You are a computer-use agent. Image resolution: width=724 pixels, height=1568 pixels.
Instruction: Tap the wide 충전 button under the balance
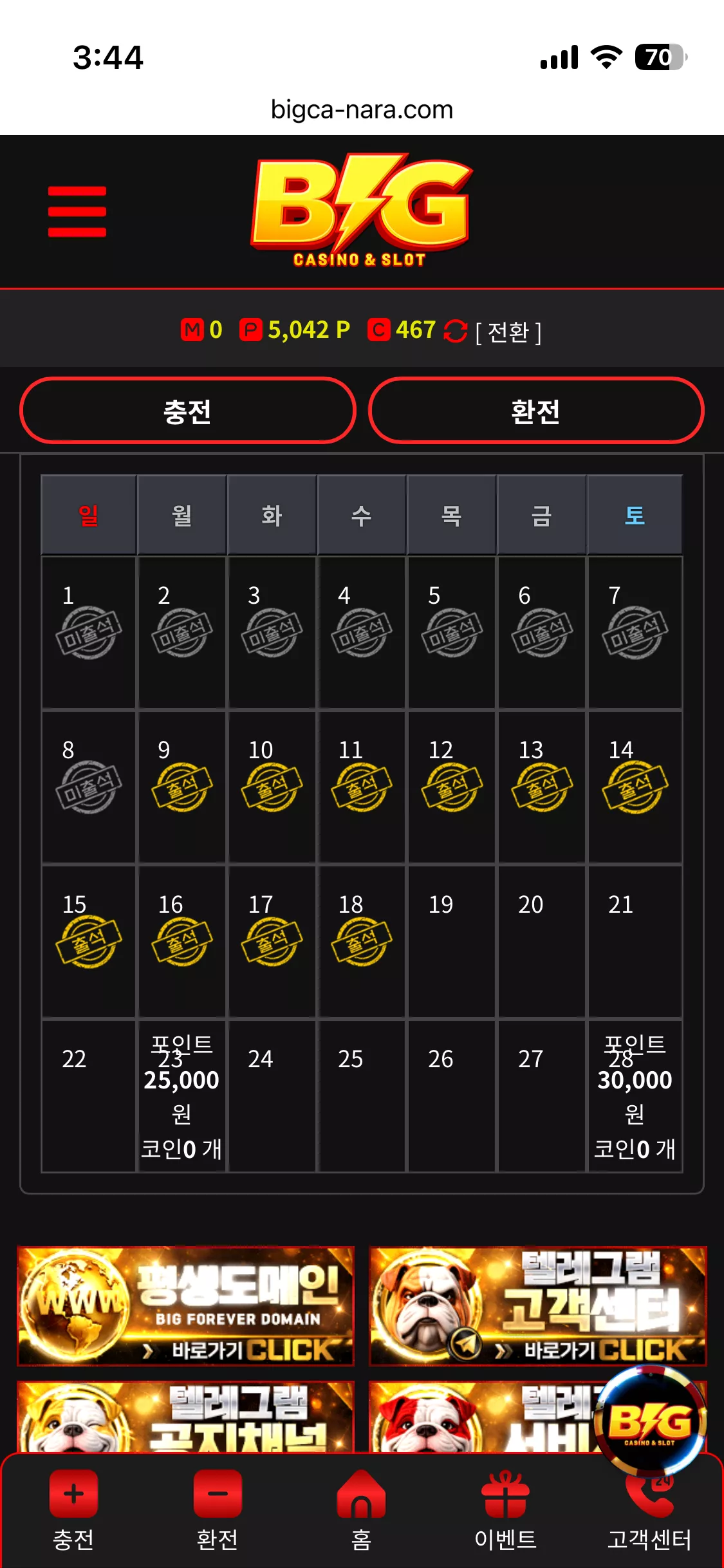[x=187, y=411]
